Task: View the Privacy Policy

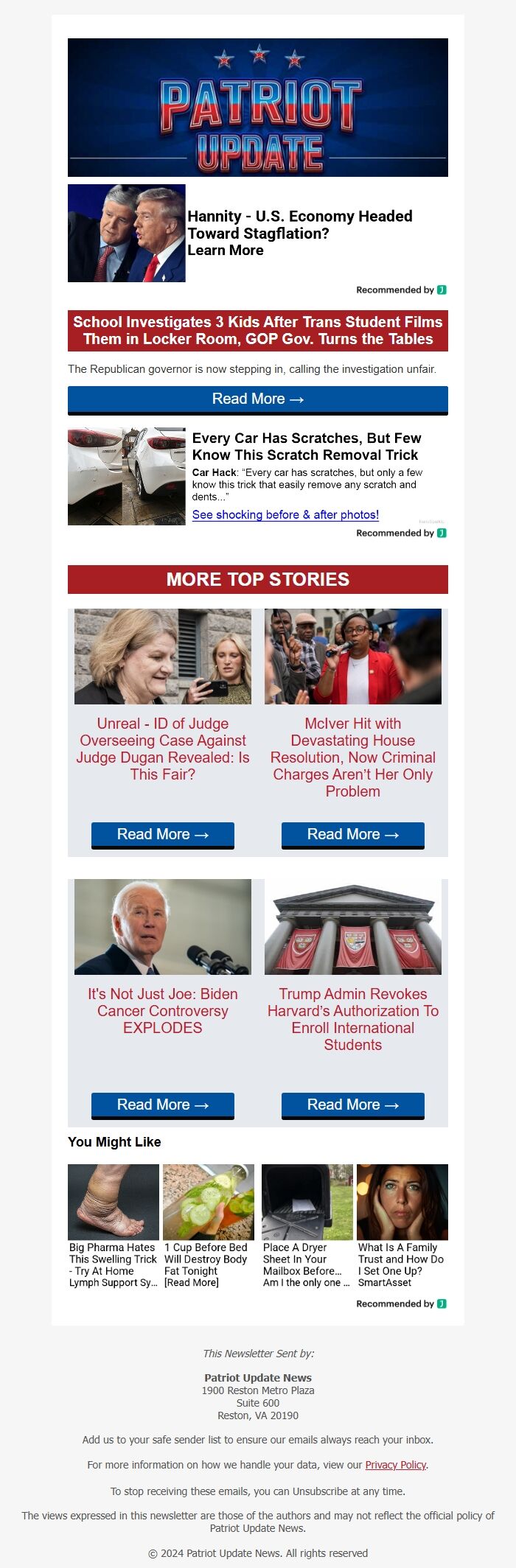Action: point(396,1465)
